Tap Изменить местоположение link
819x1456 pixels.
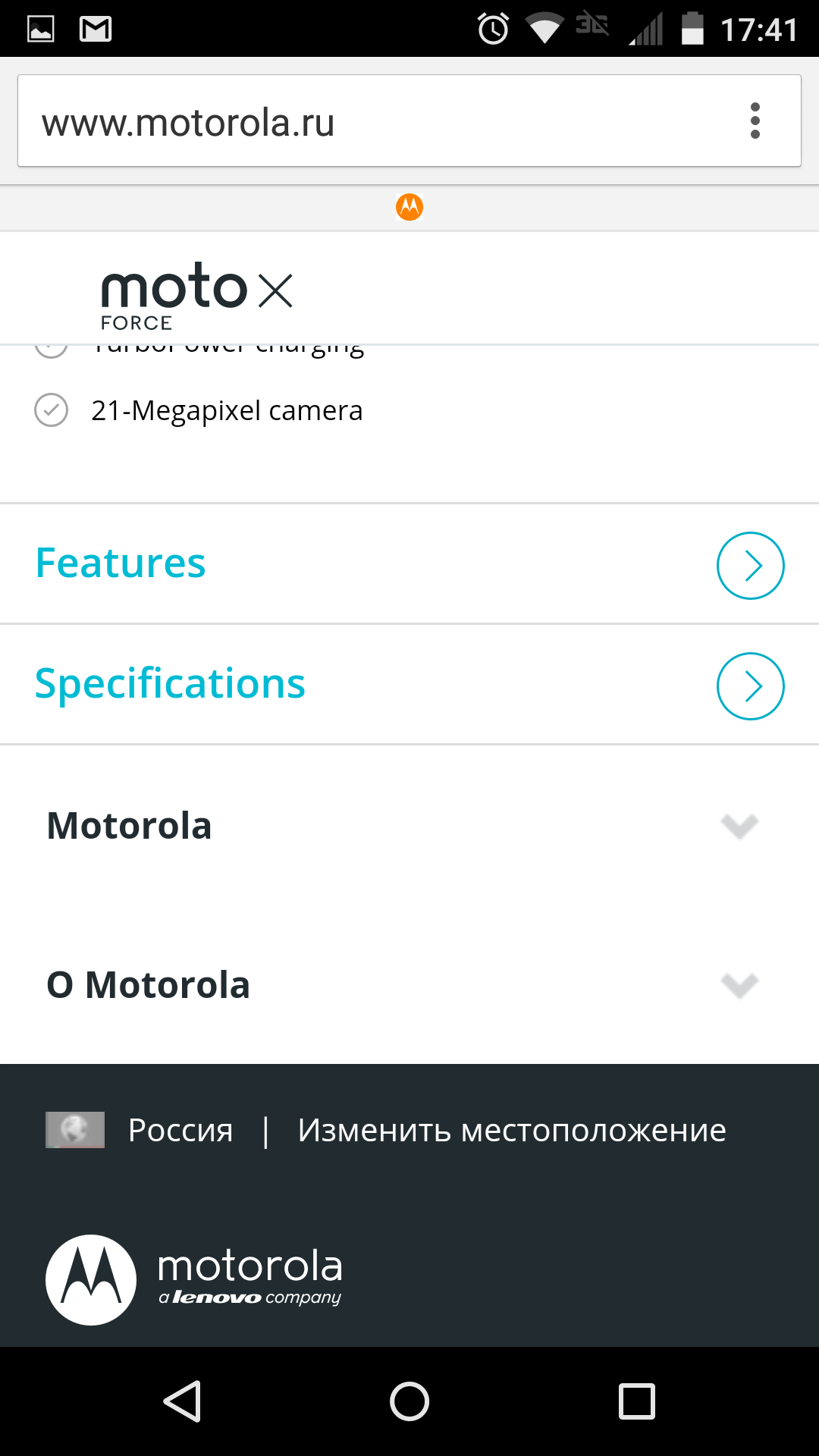(512, 1131)
